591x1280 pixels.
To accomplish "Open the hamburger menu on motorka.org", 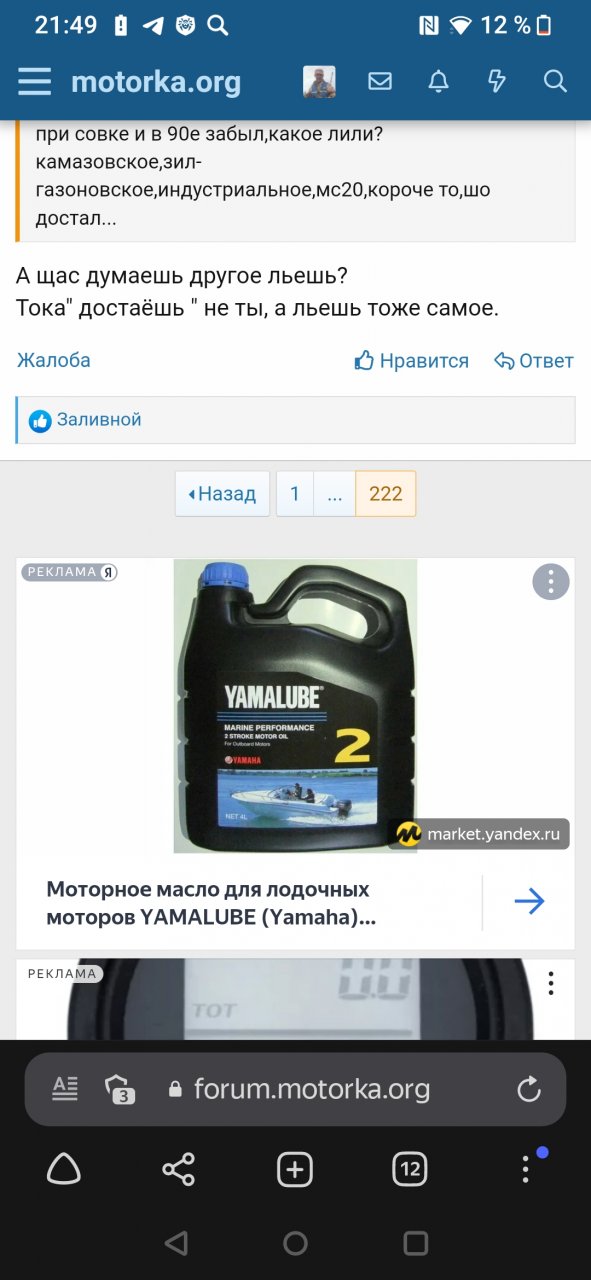I will click(x=34, y=82).
